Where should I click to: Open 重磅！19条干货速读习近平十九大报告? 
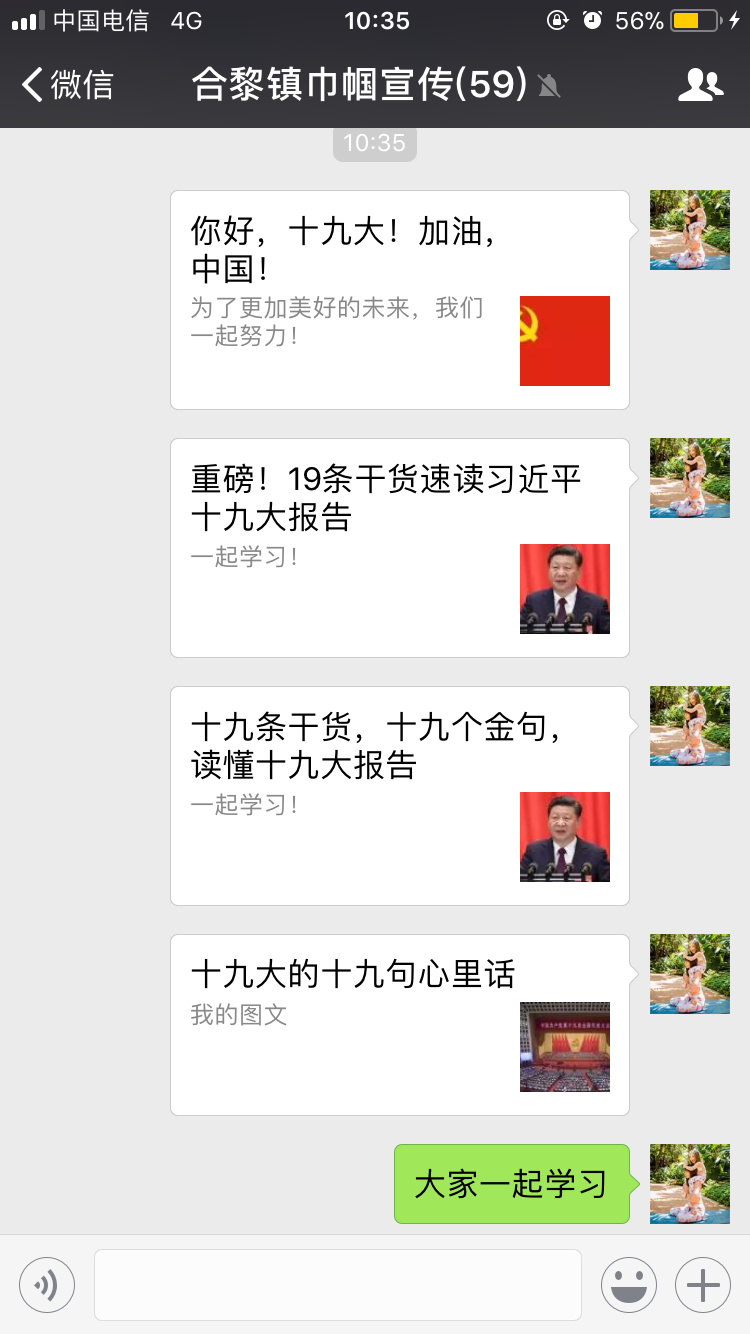pyautogui.click(x=399, y=547)
